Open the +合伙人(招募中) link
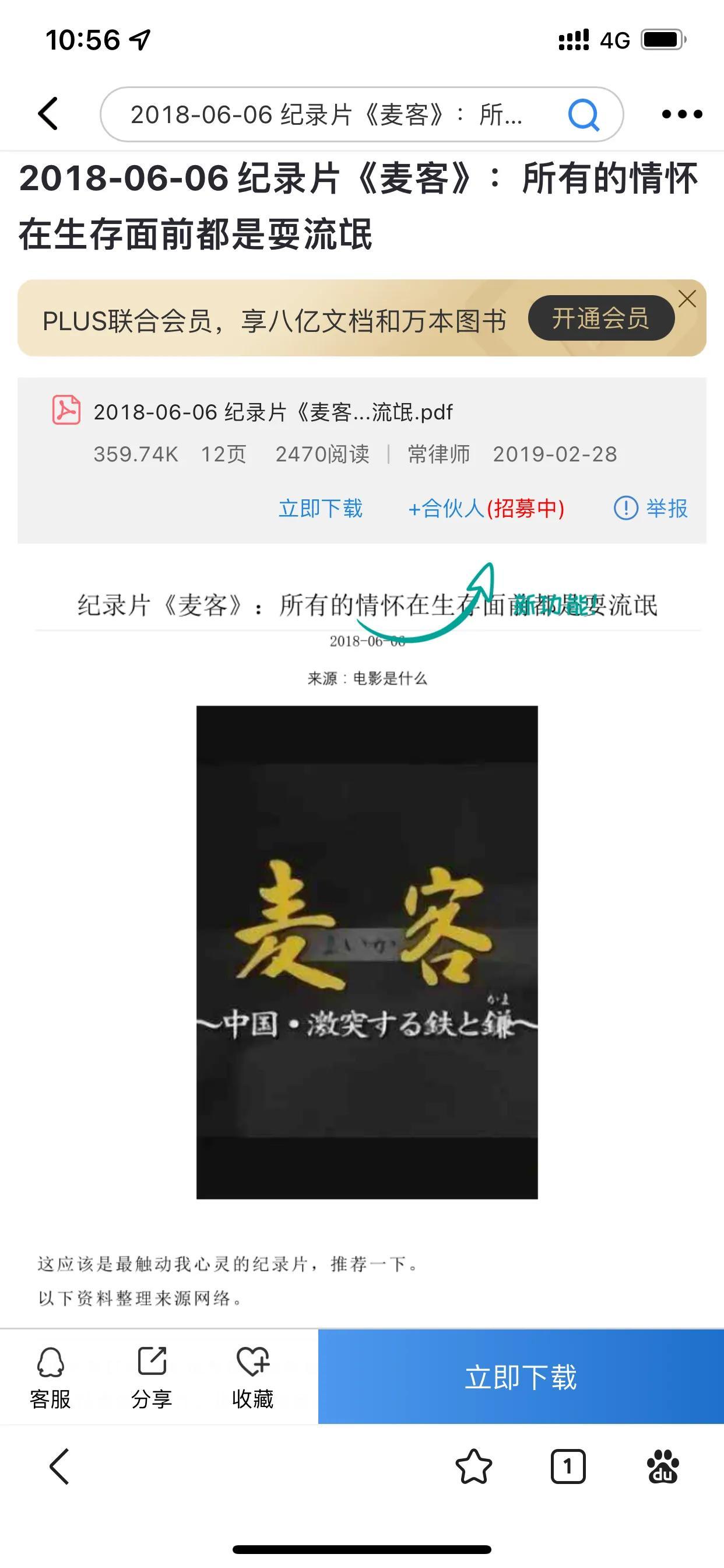 (x=486, y=508)
